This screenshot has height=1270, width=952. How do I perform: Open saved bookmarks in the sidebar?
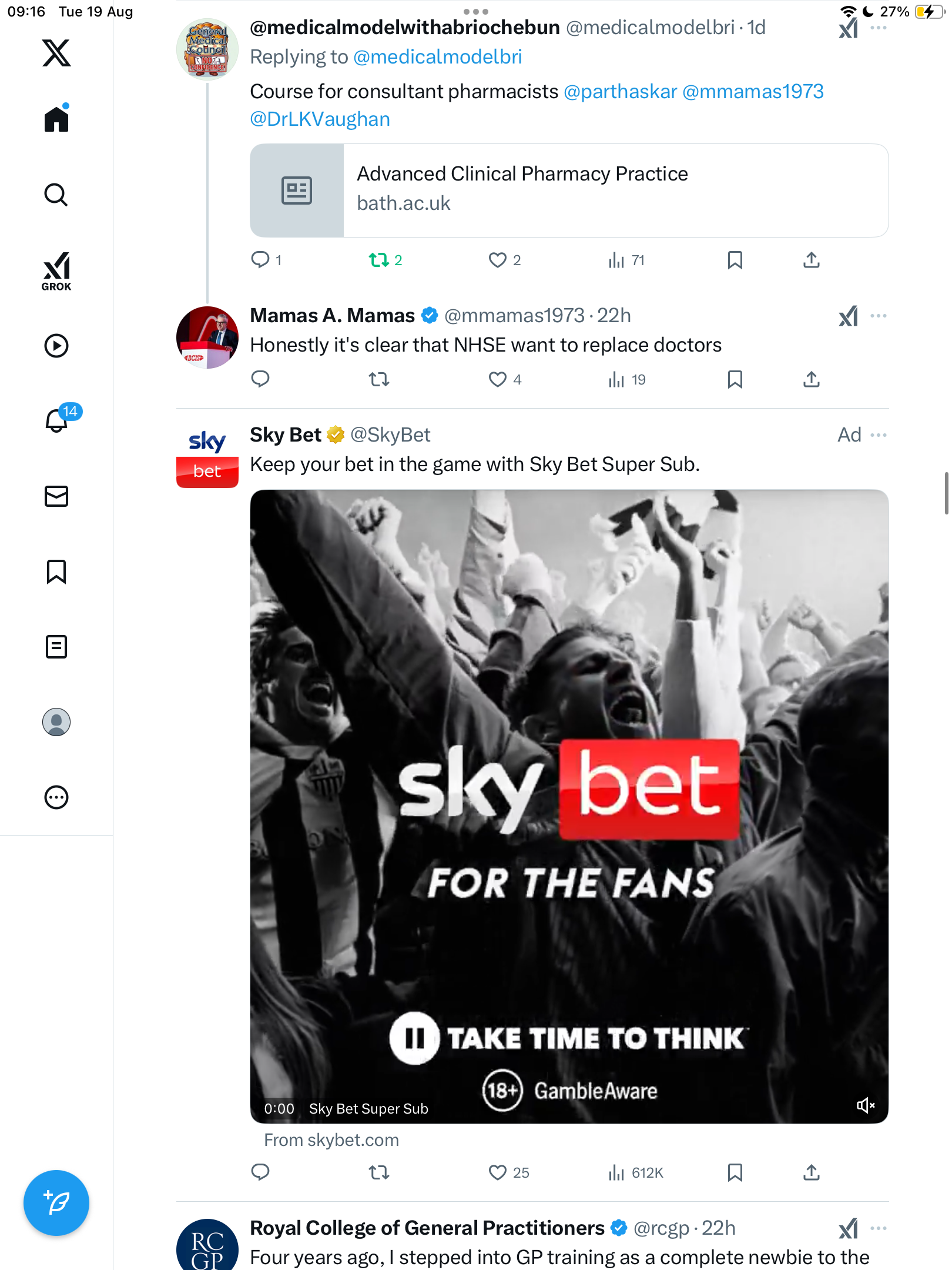pyautogui.click(x=56, y=571)
